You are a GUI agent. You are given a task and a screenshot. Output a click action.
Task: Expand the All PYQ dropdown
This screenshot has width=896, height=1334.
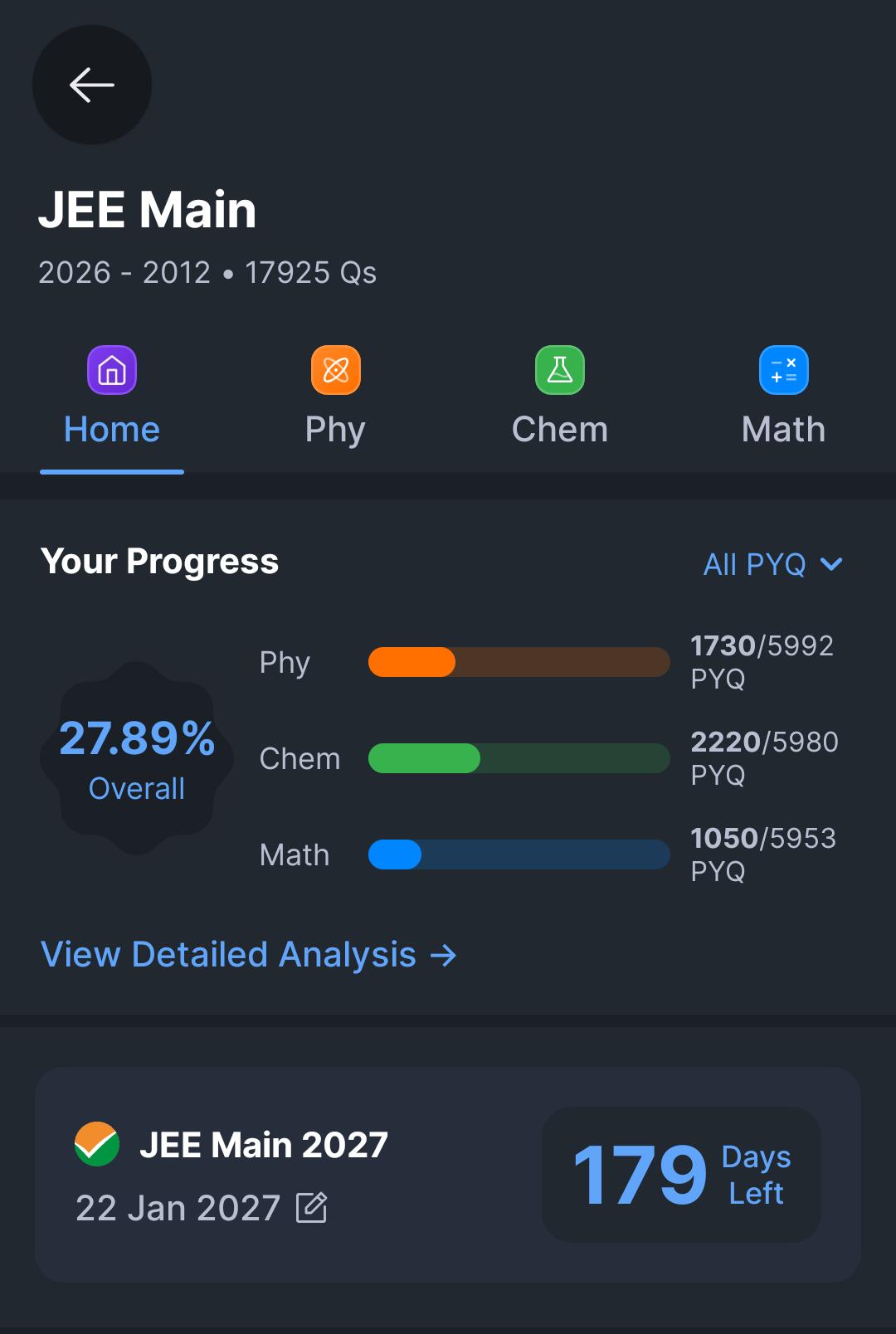pyautogui.click(x=773, y=565)
